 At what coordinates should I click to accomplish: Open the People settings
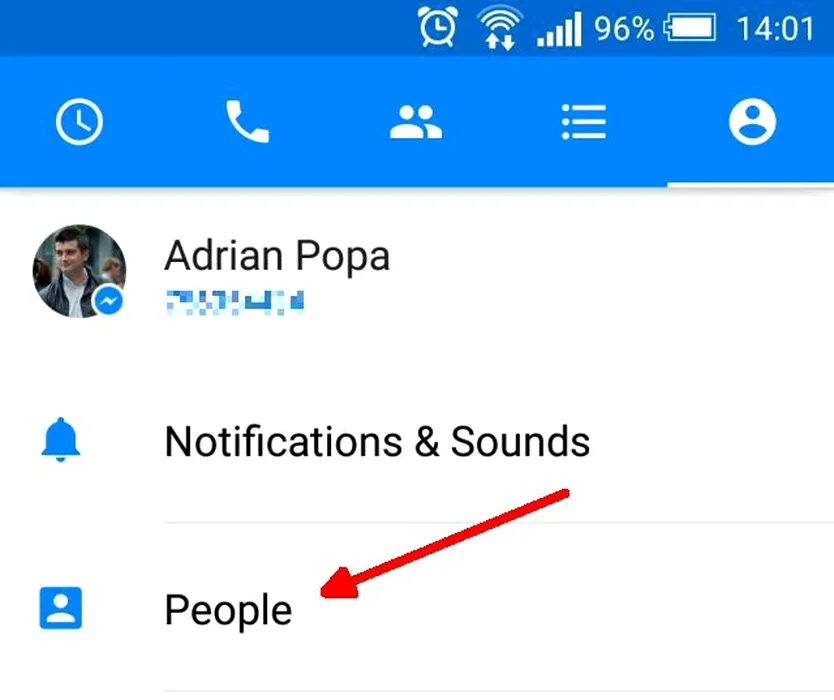coord(228,609)
